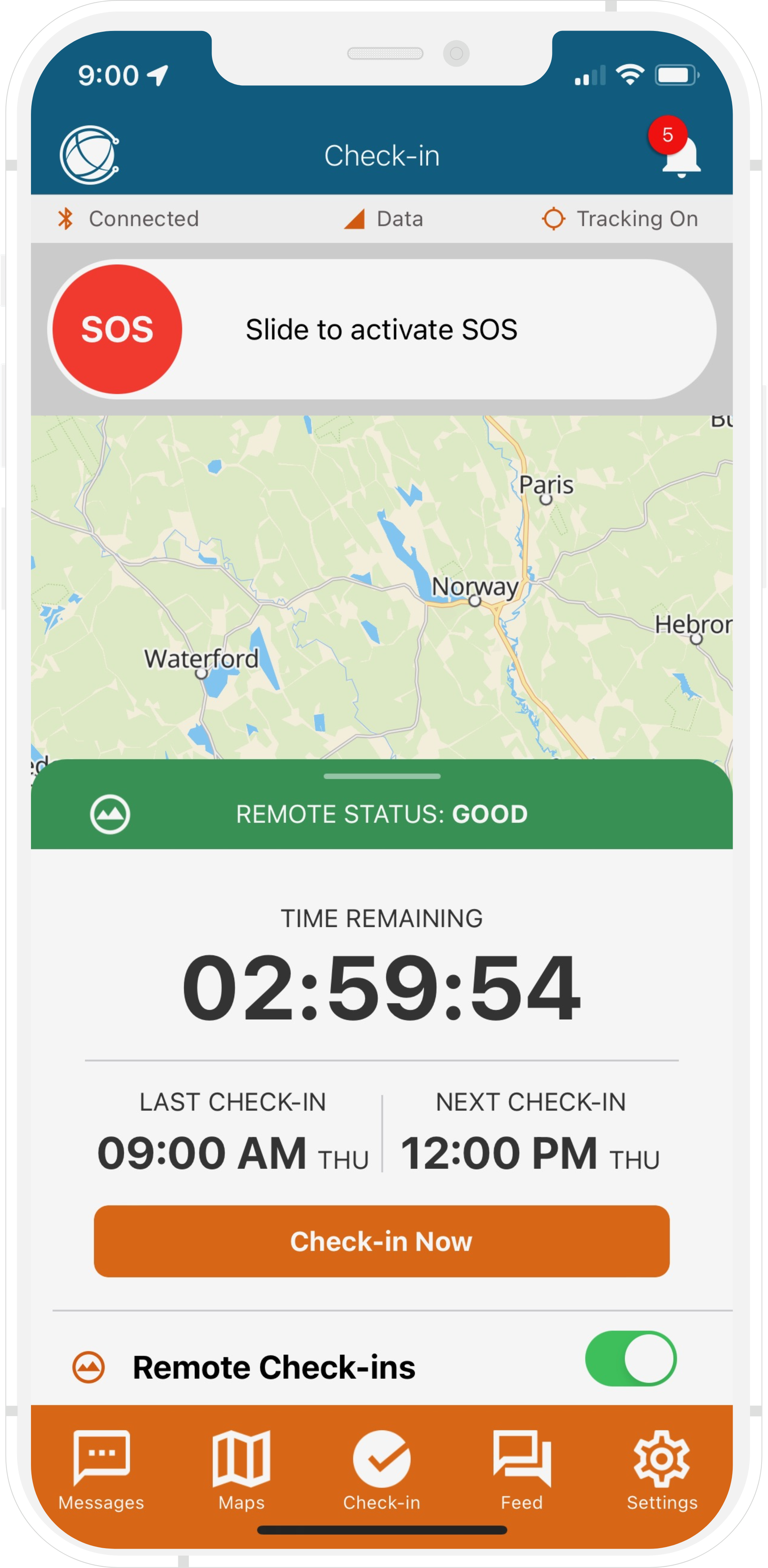Viewport: 768px width, 1568px height.
Task: Tap the red SOS button
Action: pyautogui.click(x=117, y=329)
